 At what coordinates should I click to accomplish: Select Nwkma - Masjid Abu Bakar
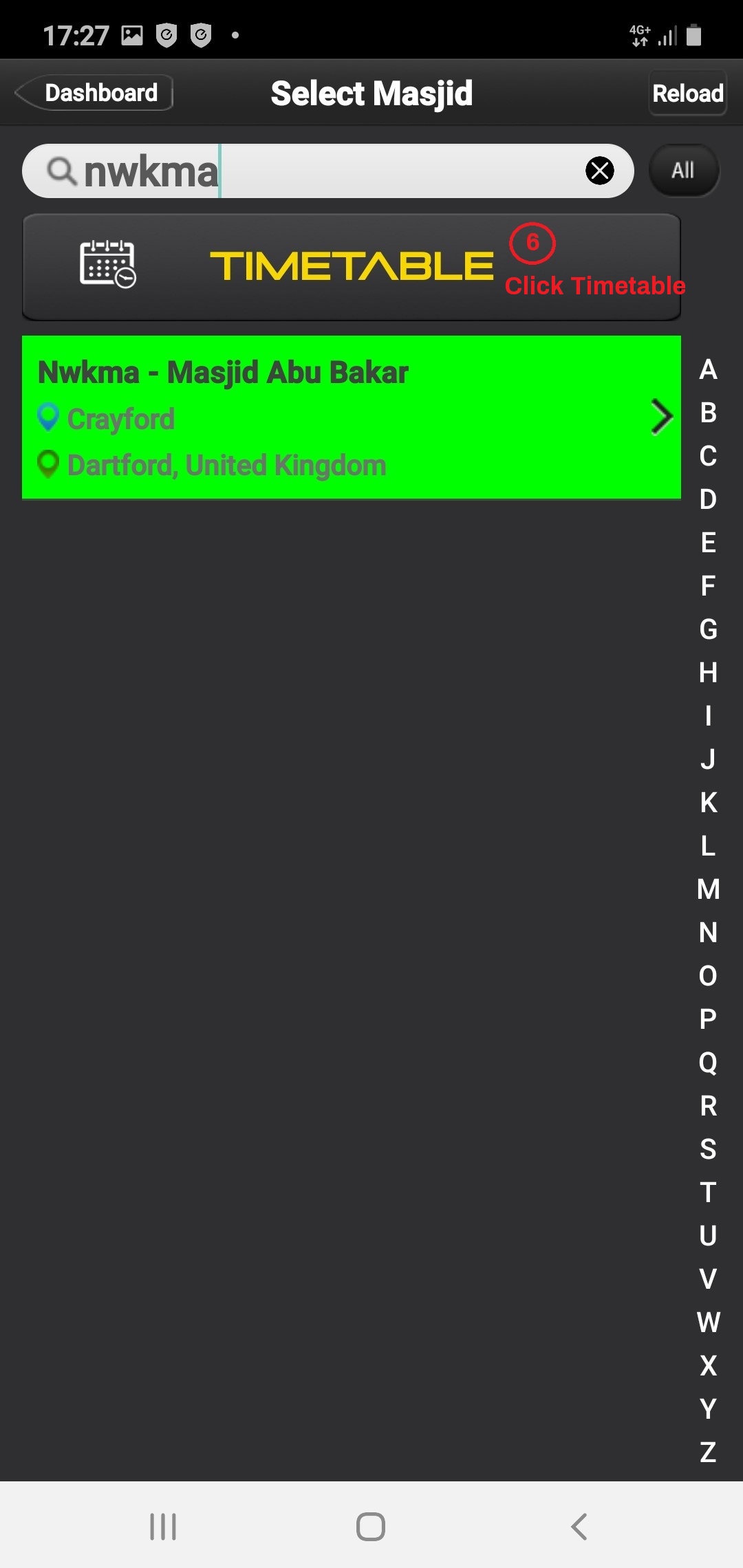click(351, 417)
